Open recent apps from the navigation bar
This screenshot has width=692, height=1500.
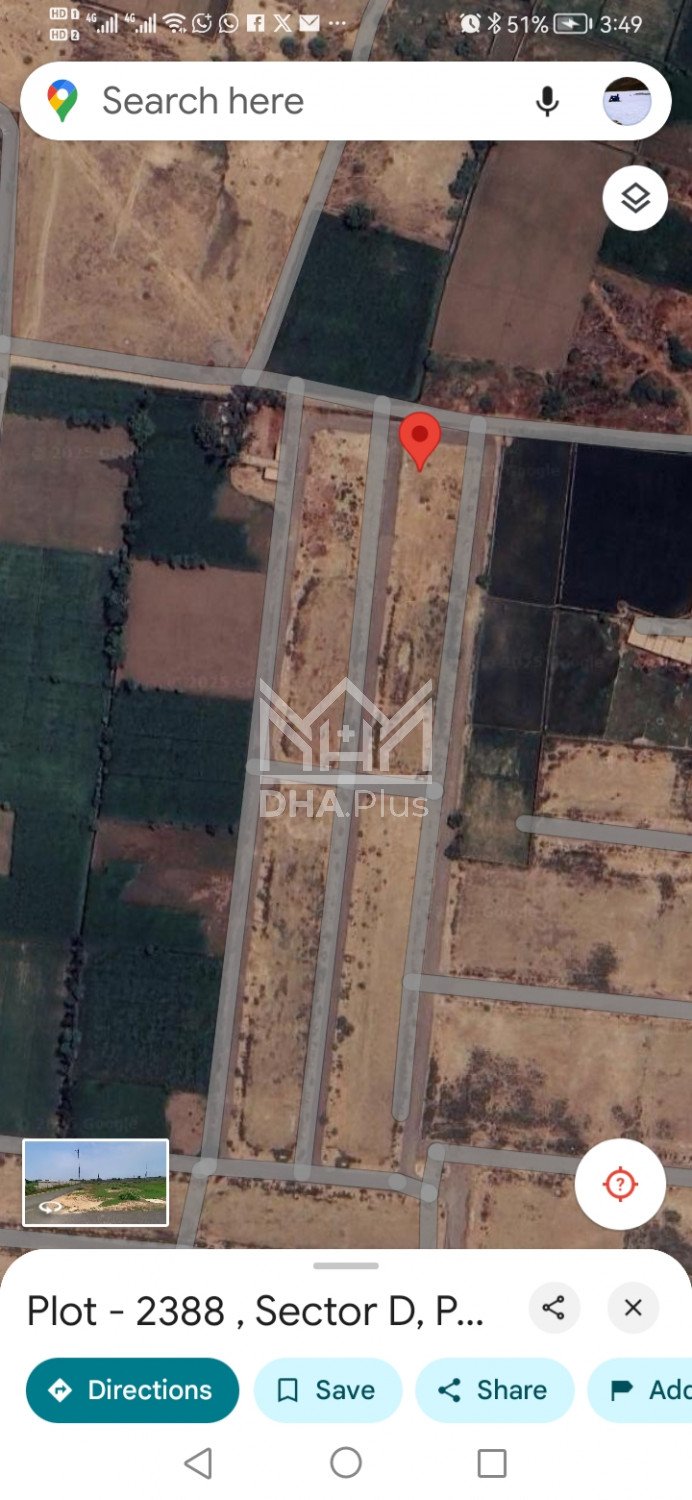pyautogui.click(x=492, y=1463)
